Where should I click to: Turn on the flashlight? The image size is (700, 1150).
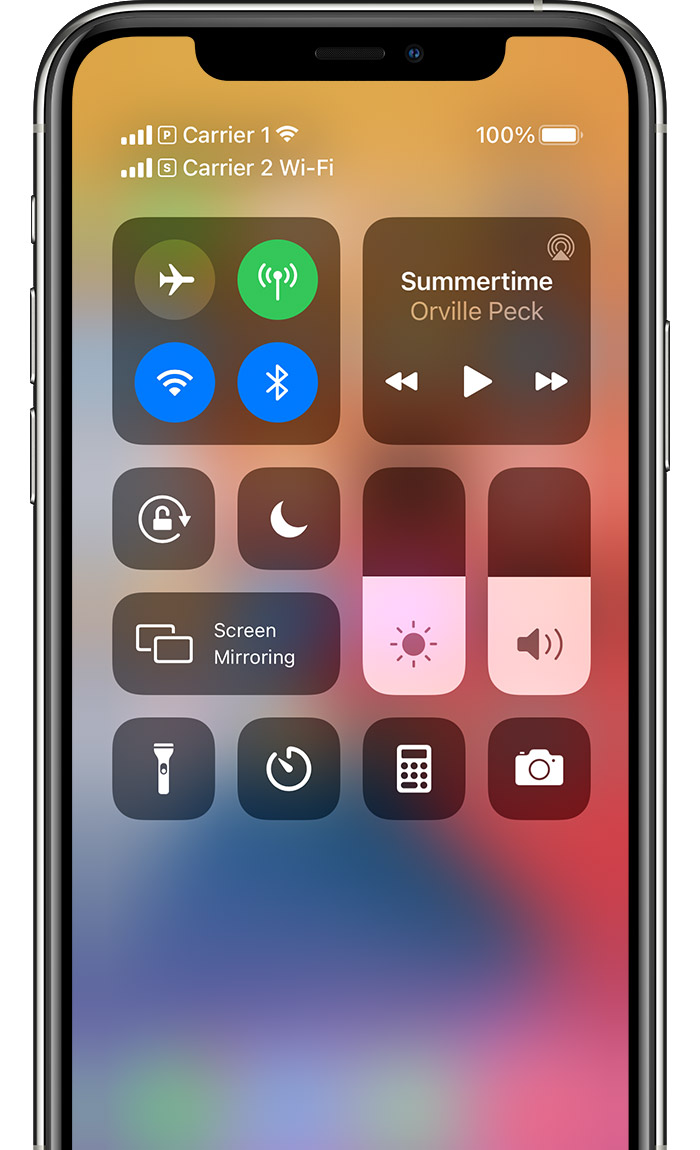tap(164, 768)
